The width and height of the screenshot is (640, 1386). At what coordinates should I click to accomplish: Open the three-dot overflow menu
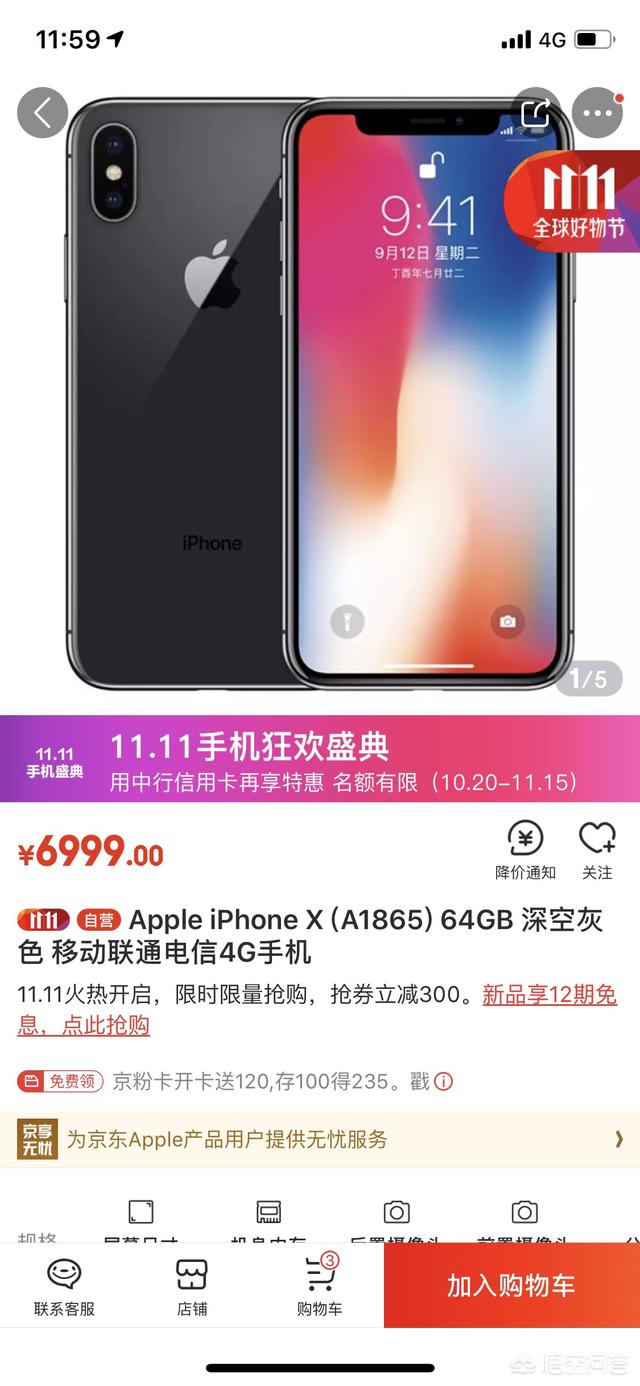pos(597,113)
